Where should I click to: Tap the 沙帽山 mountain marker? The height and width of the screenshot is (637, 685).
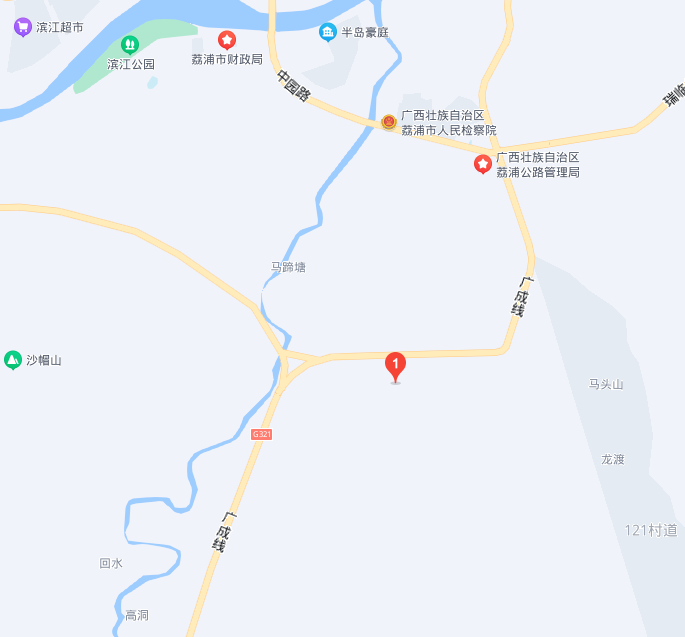(13, 360)
